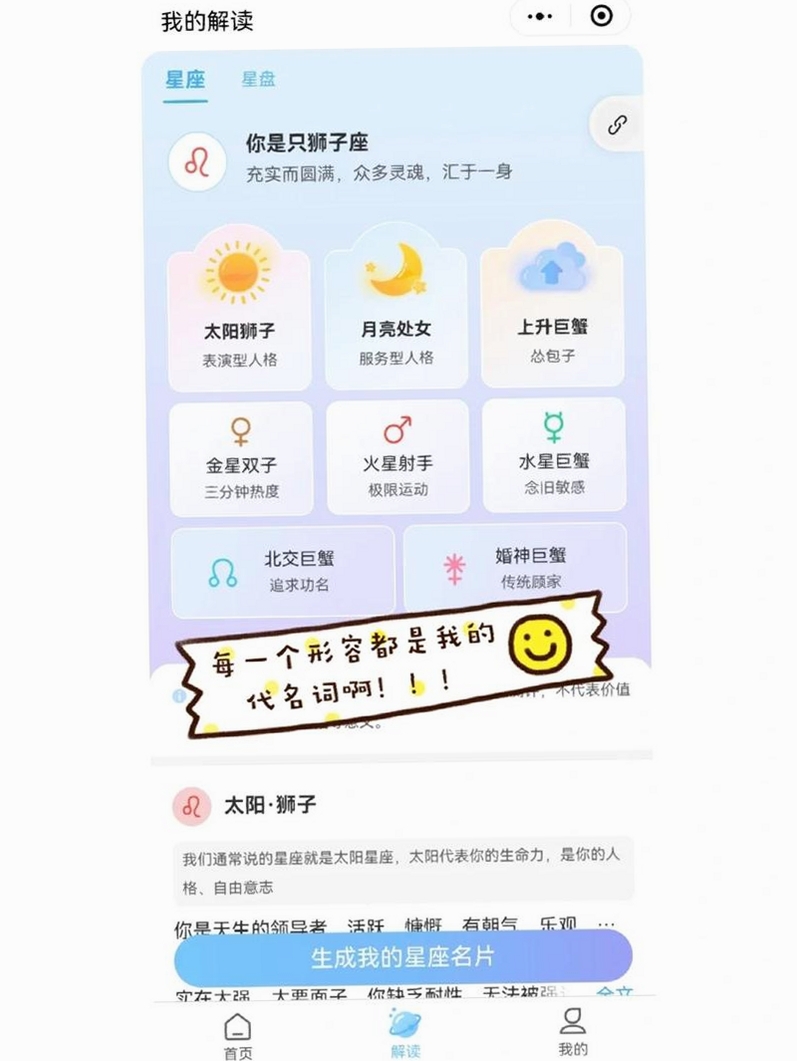The height and width of the screenshot is (1061, 797).
Task: Select the 解读 bottom tab
Action: 405,1033
